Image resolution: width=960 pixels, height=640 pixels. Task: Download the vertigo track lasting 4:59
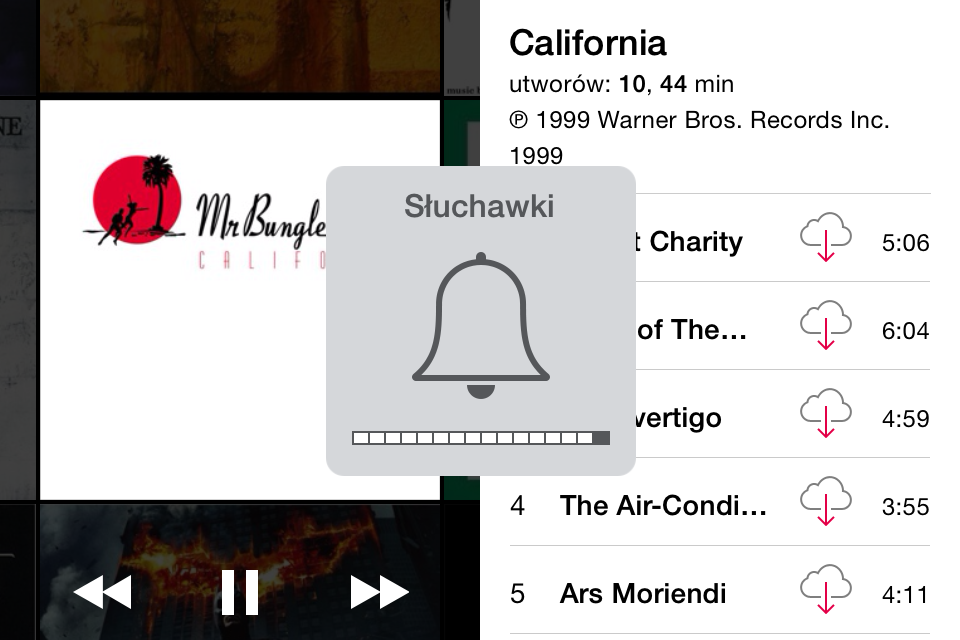[x=825, y=414]
